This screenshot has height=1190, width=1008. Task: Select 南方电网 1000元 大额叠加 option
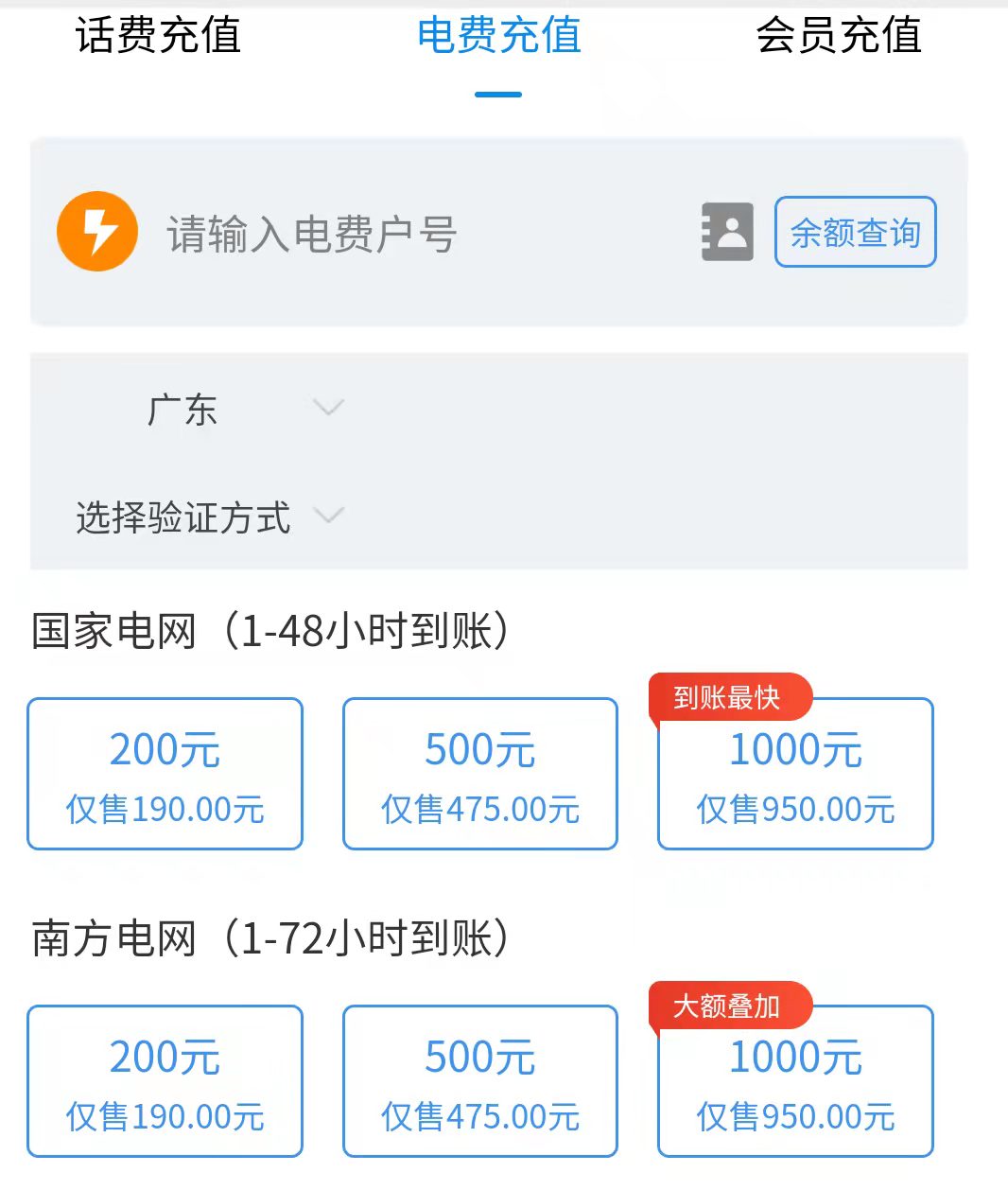click(795, 1081)
